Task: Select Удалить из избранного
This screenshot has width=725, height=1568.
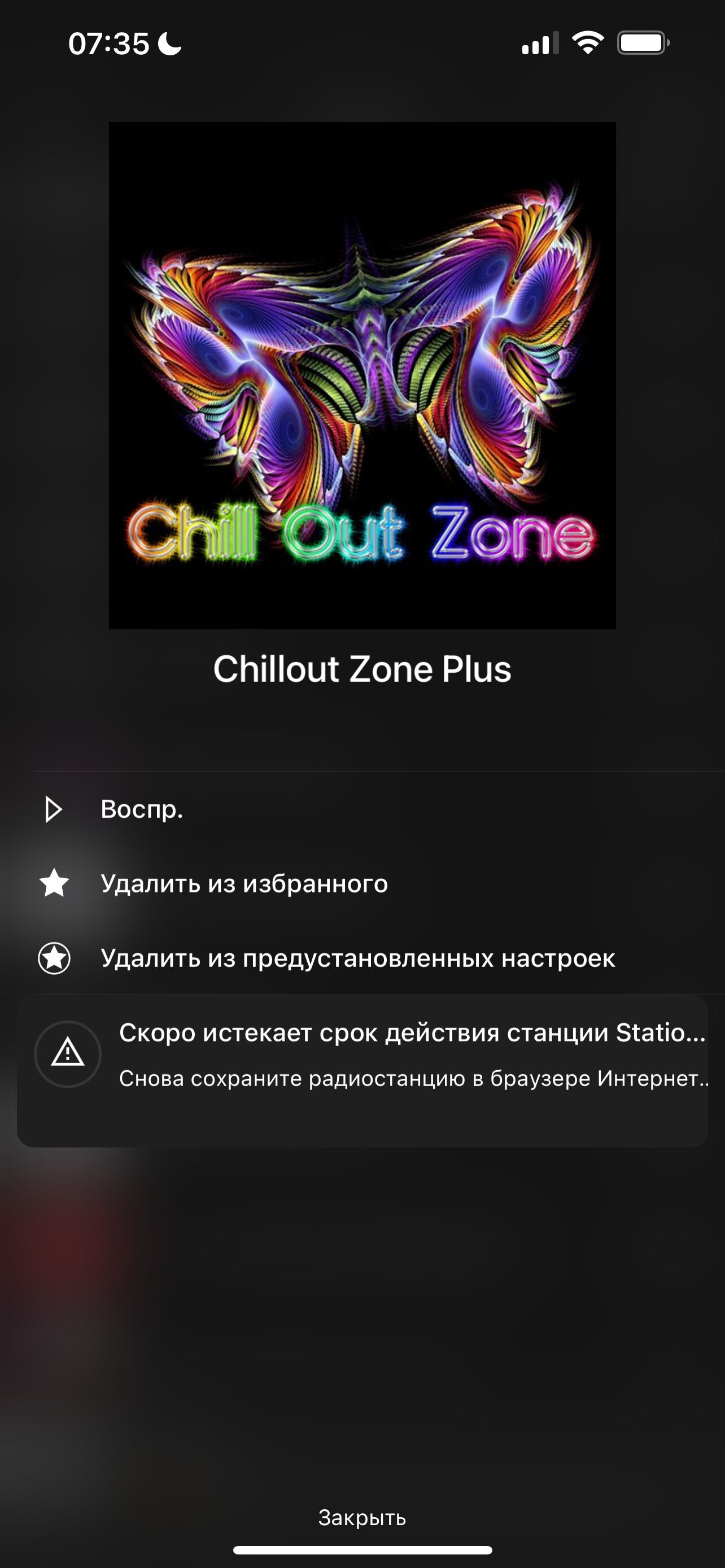Action: 243,884
